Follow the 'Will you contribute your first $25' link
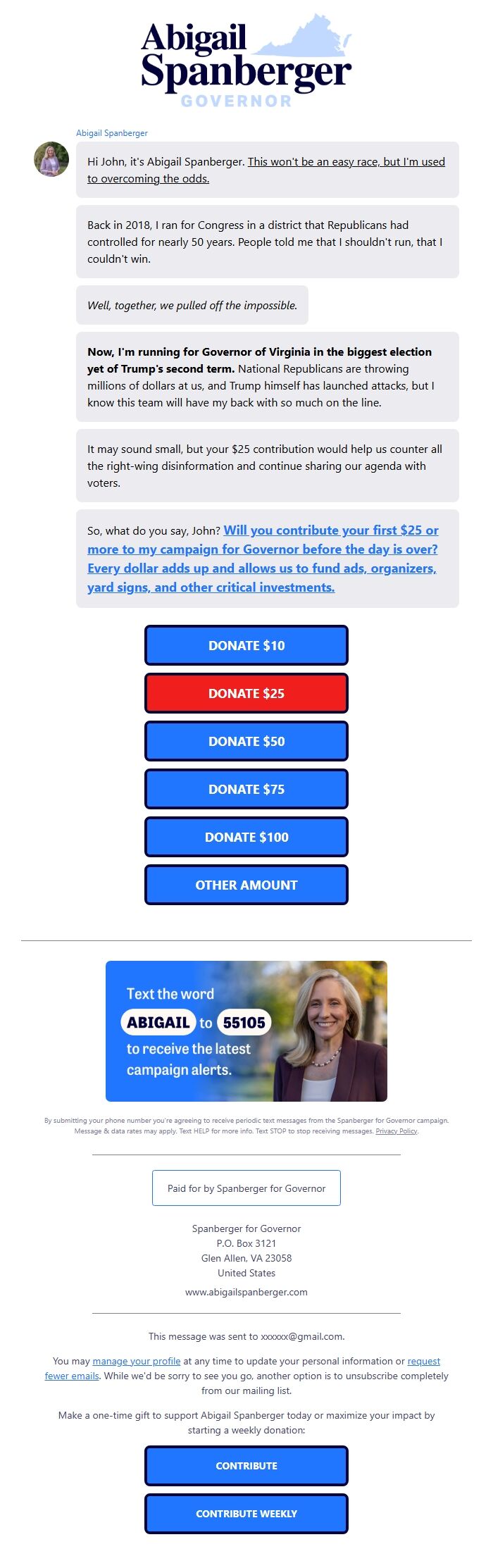This screenshot has height=1568, width=493. click(331, 530)
